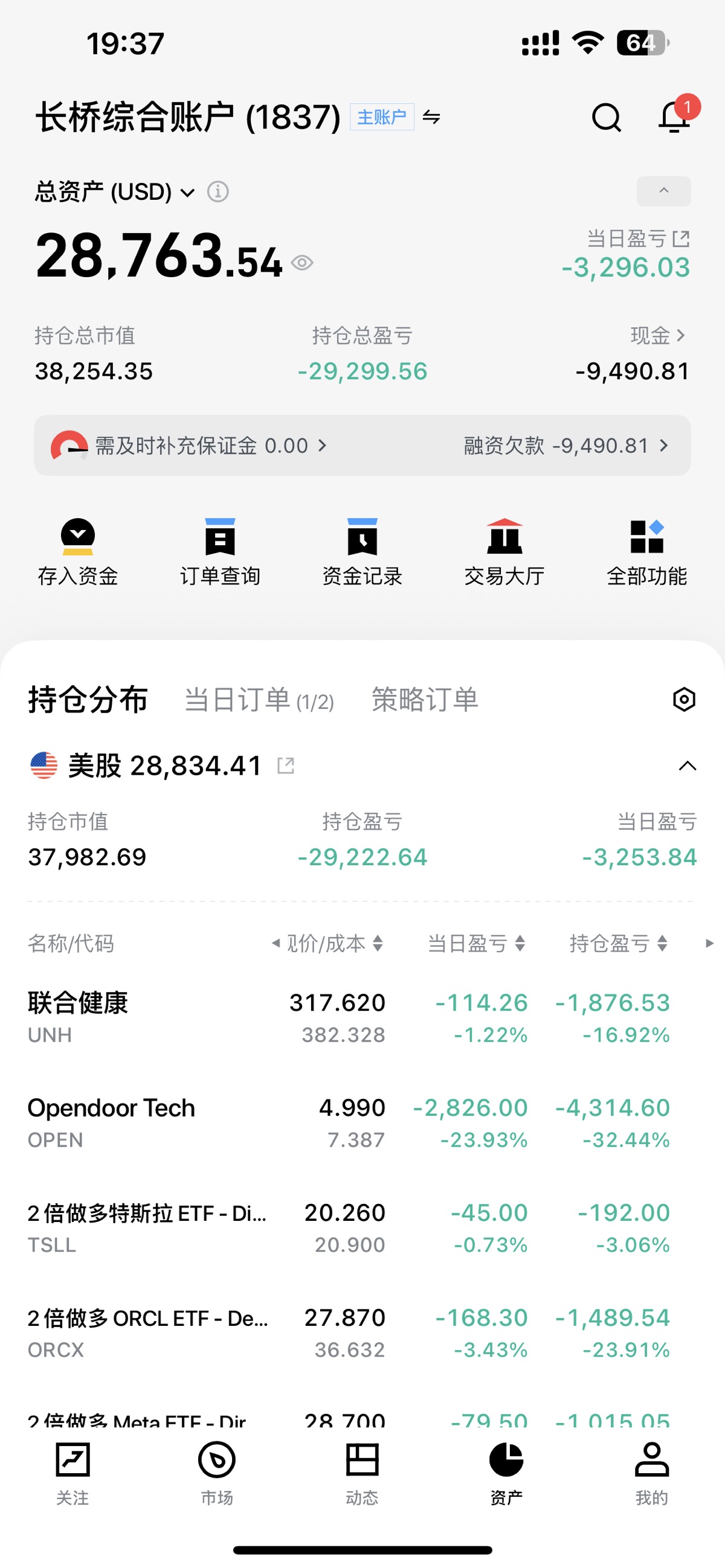Collapse the 美股 holdings section
Screen dimensions: 725x1568
pyautogui.click(x=687, y=766)
